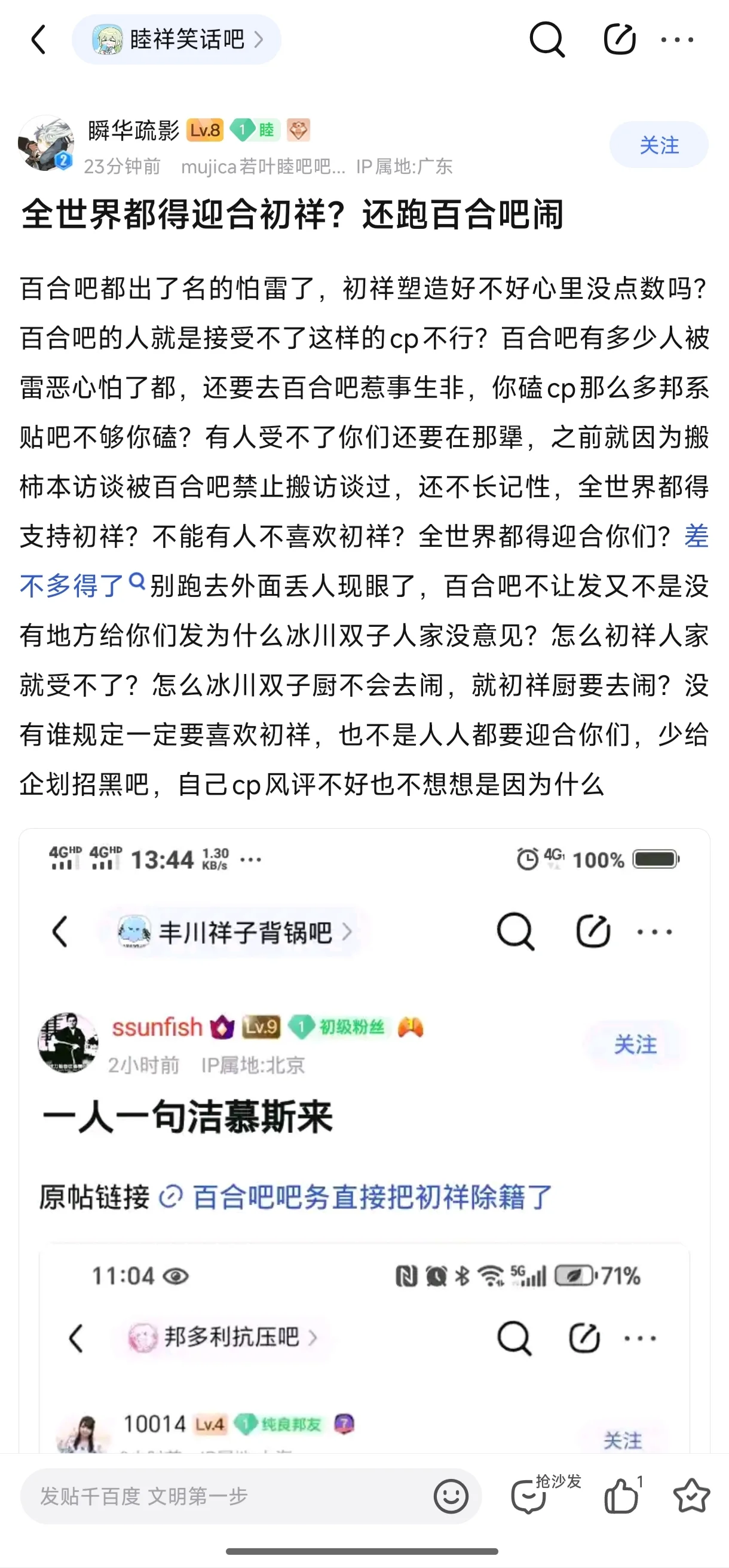Open comments via the 抢沙发 icon
The image size is (729, 1568).
point(529,1496)
